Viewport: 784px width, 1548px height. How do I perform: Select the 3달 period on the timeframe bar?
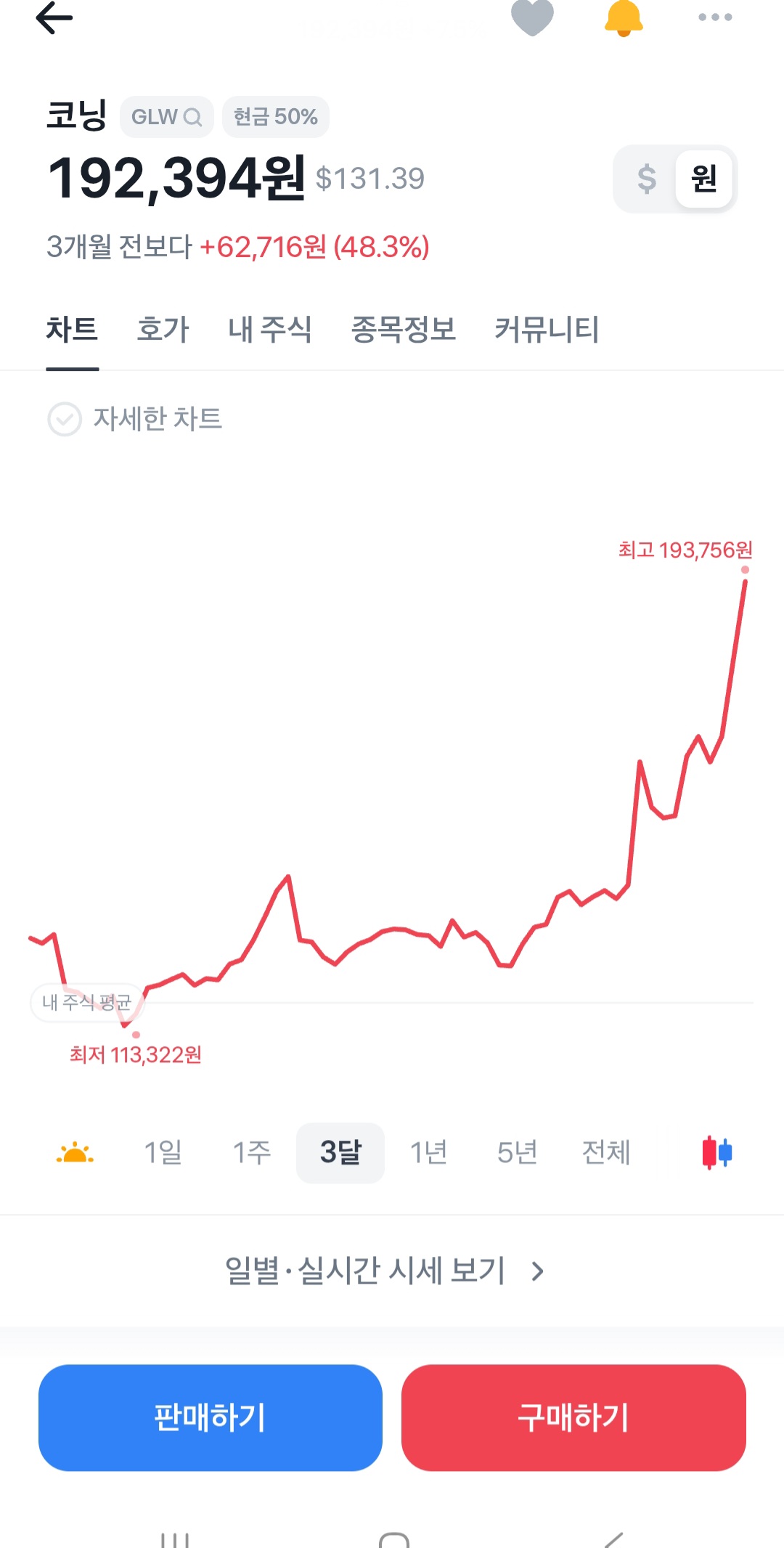tap(340, 1152)
